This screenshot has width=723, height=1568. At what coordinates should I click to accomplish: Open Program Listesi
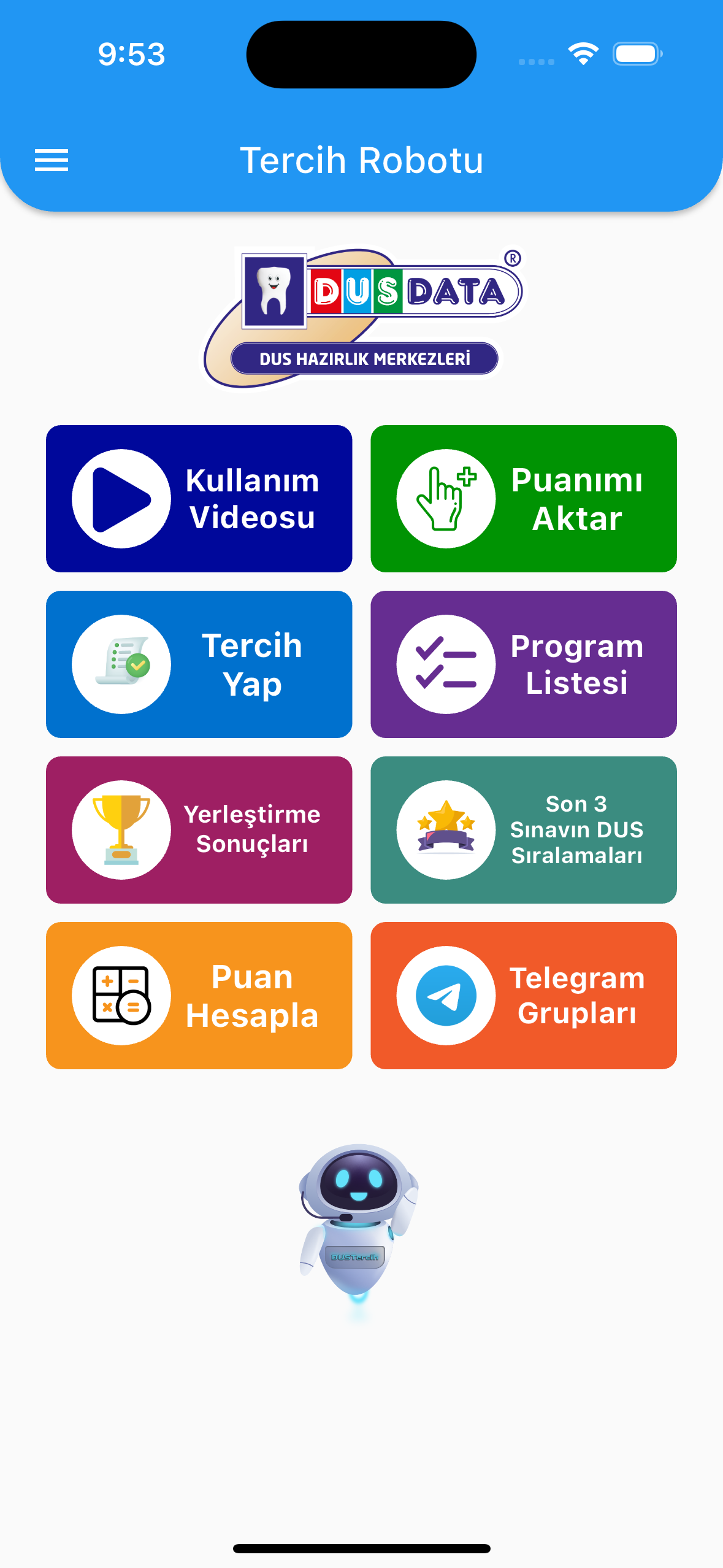[x=523, y=664]
